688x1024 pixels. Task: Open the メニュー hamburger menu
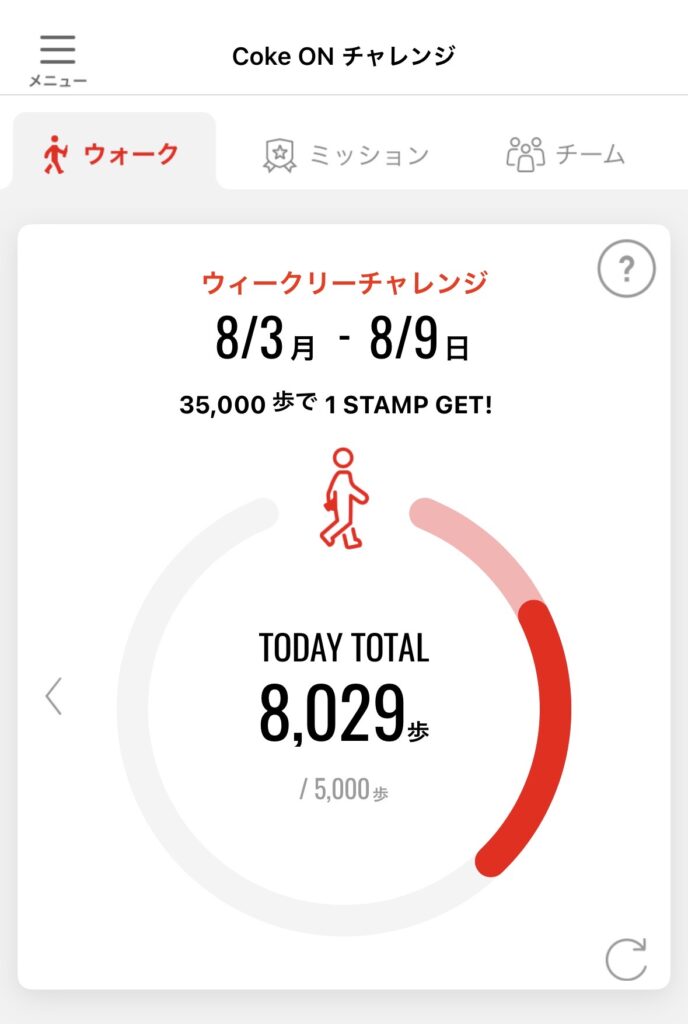coord(57,60)
